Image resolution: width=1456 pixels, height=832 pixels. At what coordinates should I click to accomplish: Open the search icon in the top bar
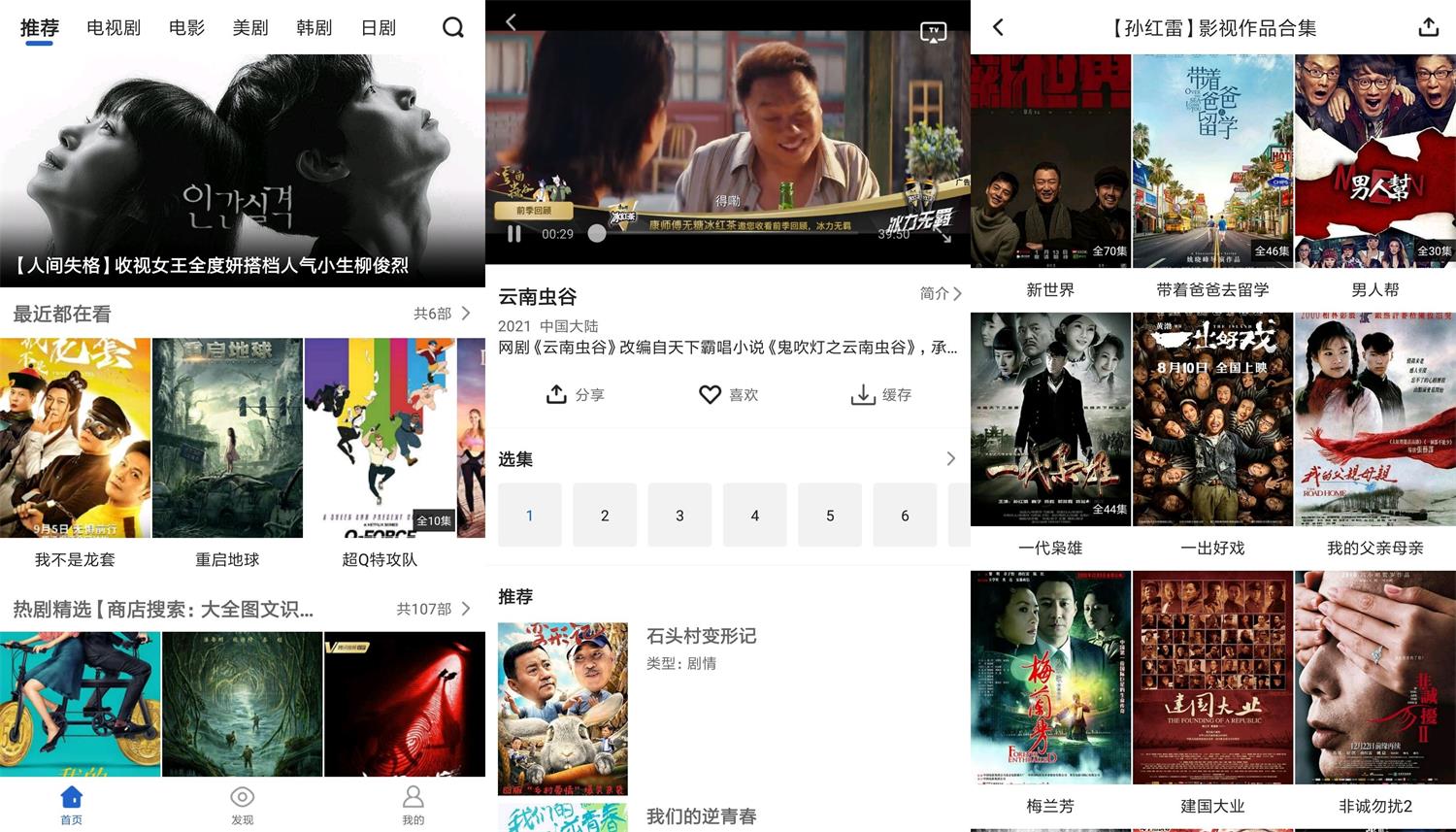(x=453, y=27)
